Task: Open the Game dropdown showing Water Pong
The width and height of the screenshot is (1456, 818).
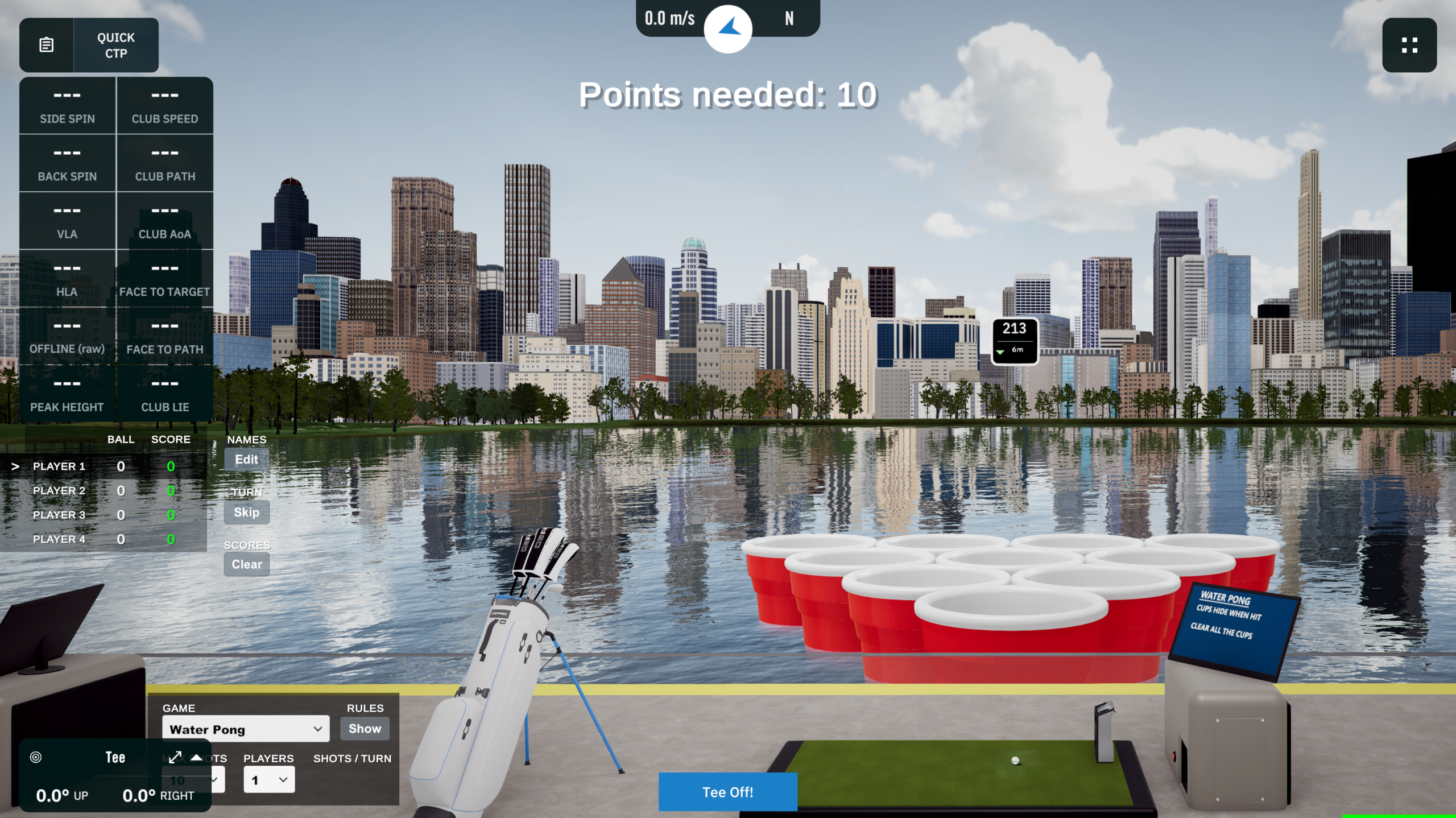Action: tap(246, 729)
